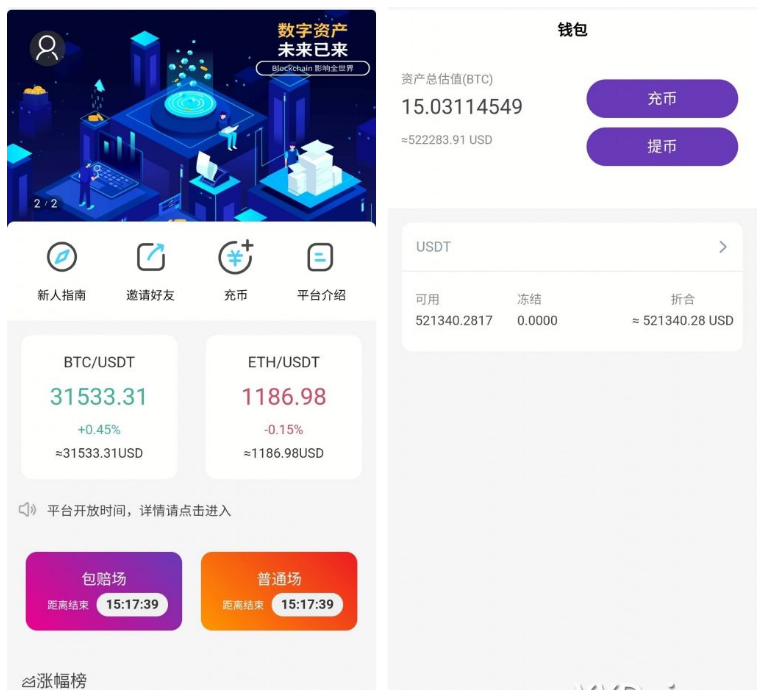Tap 邀请好友 to invite friends
775x690 pixels.
[150, 271]
